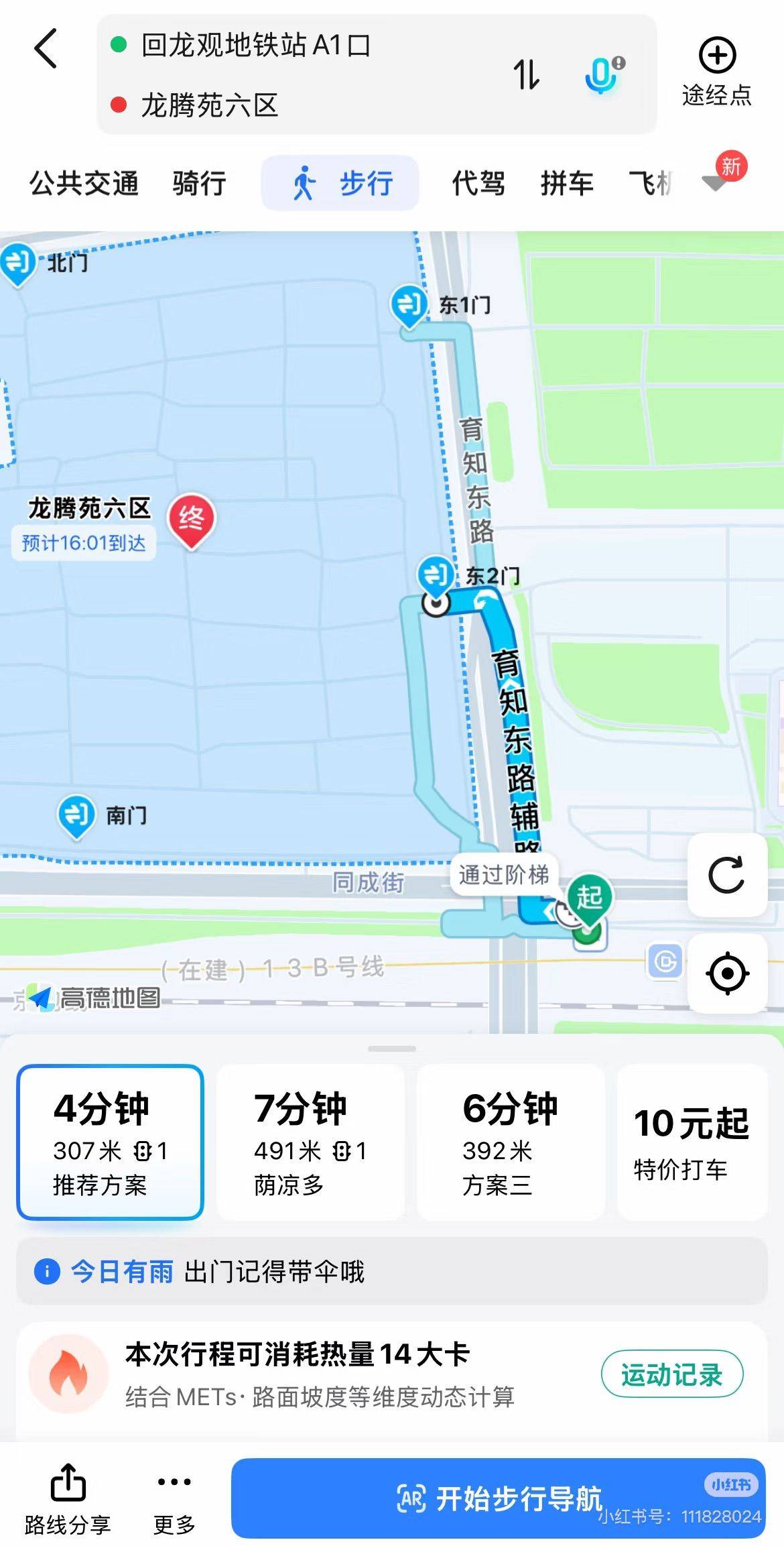784x1546 pixels.
Task: Choose the 6分钟 方案三 route
Action: tap(511, 1142)
